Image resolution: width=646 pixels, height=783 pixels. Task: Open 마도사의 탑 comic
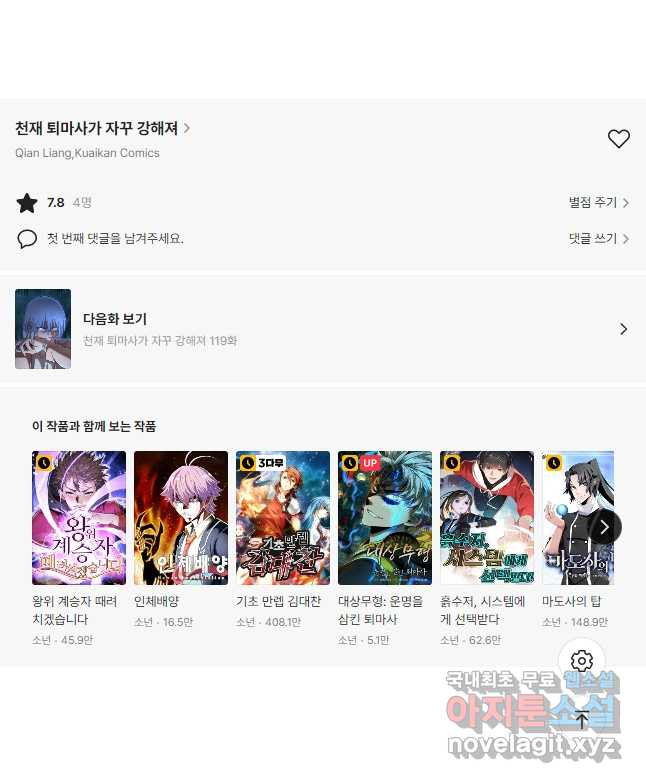pos(568,518)
